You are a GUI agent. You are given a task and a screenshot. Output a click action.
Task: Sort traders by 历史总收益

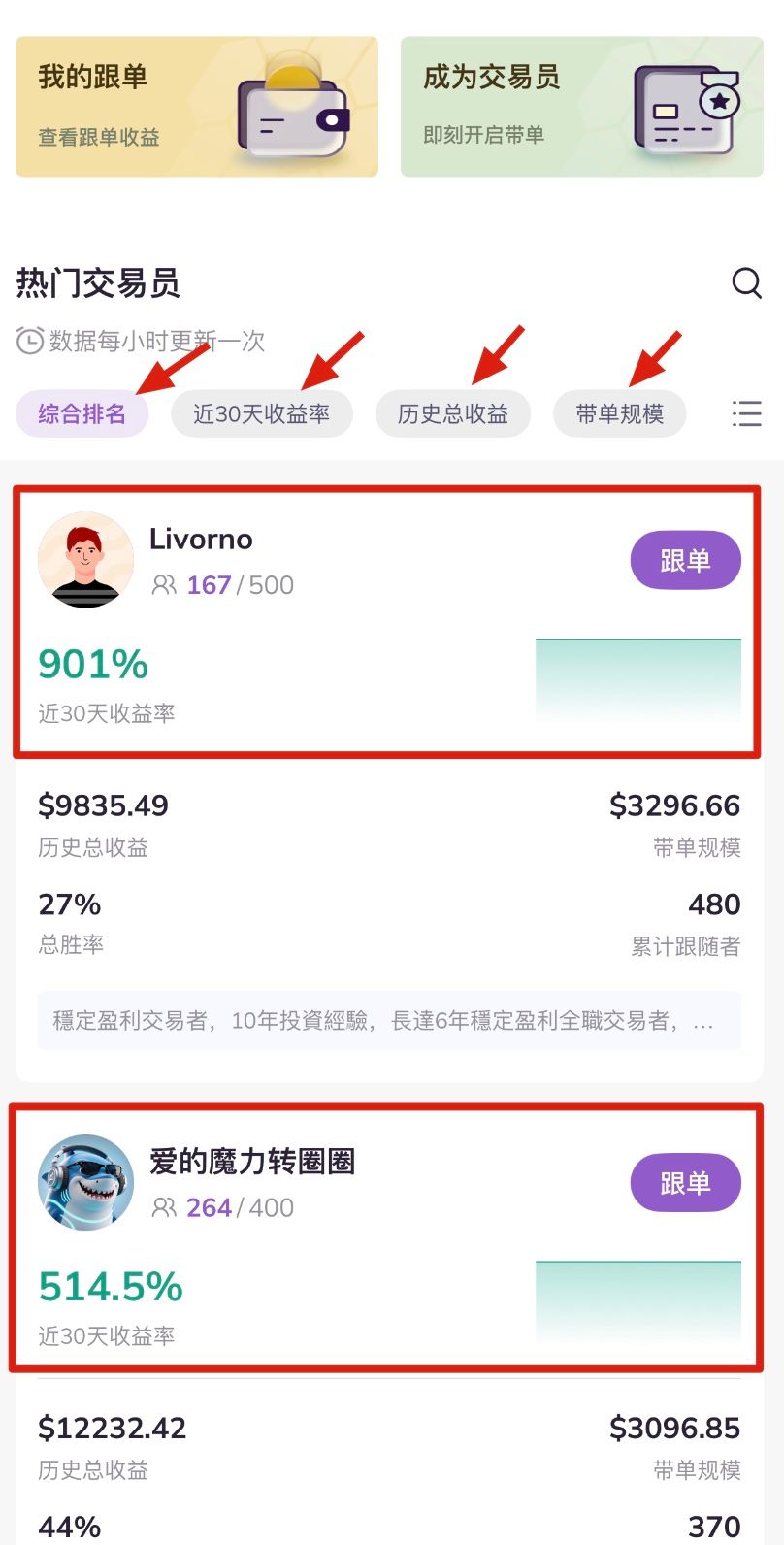(452, 414)
